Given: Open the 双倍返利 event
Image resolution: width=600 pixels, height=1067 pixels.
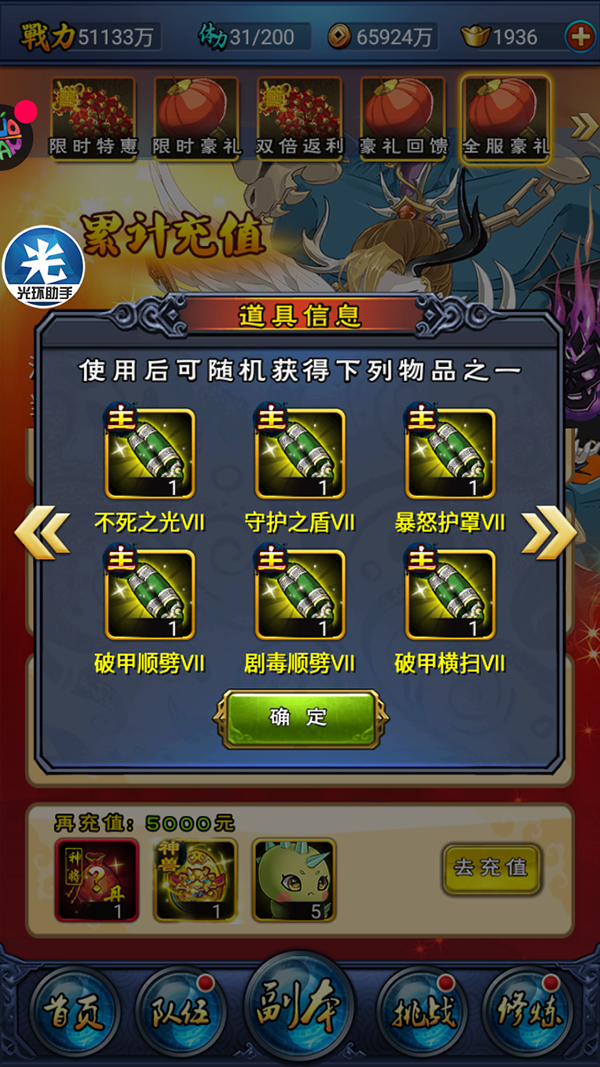Looking at the screenshot, I should click(x=299, y=118).
